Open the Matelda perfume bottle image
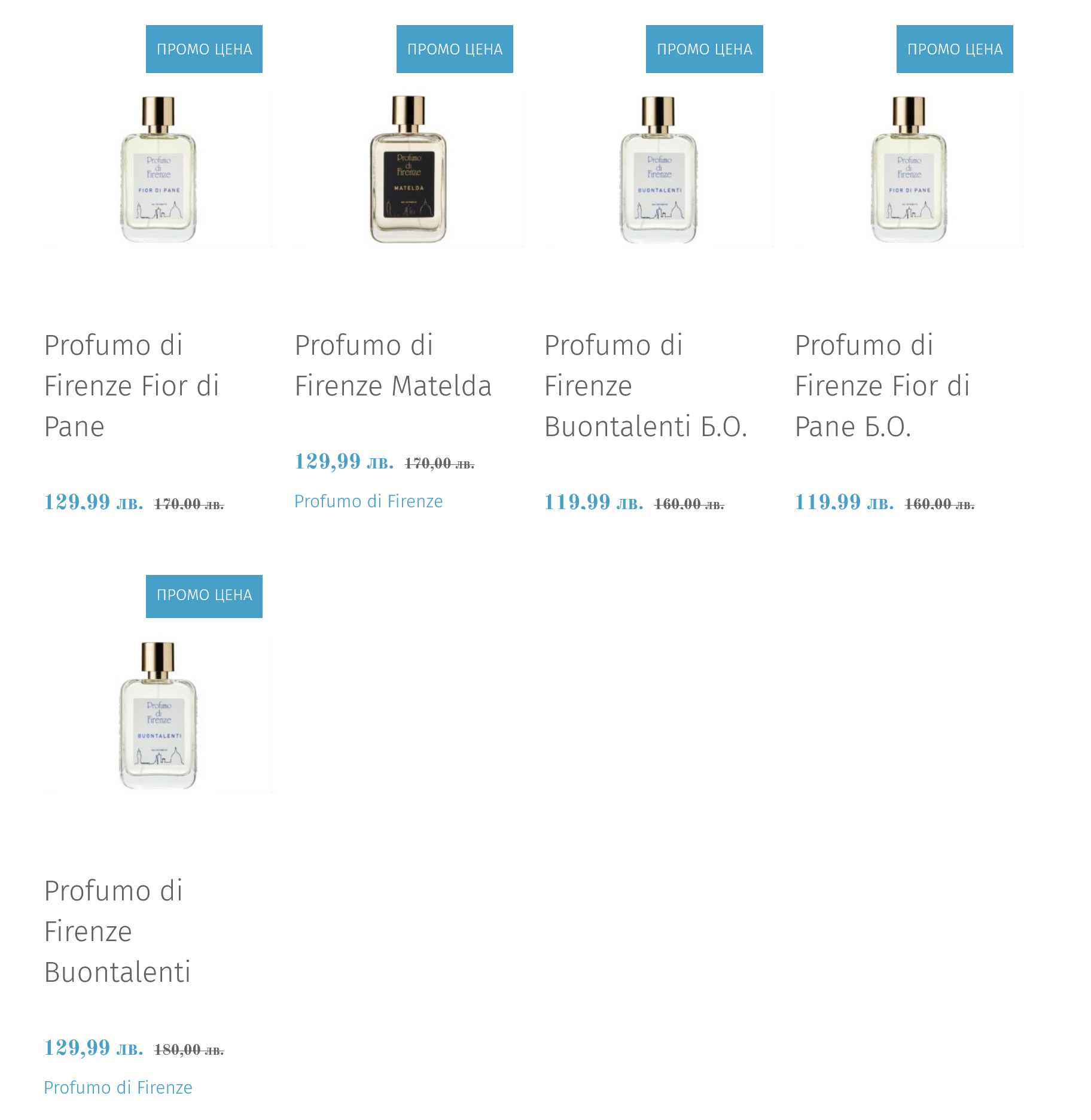Viewport: 1091px width, 1120px height. click(x=409, y=169)
